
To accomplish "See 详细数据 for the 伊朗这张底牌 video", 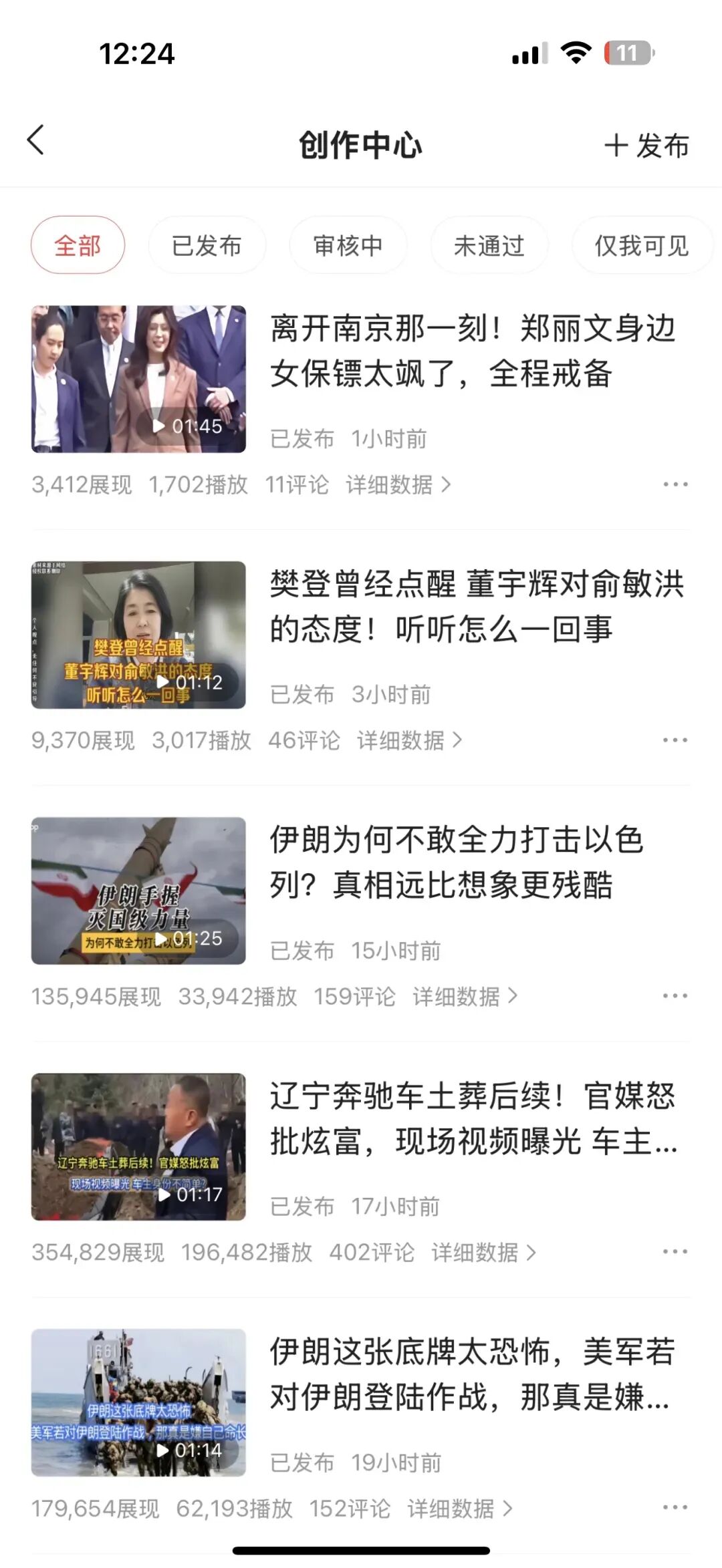I will (x=460, y=1509).
